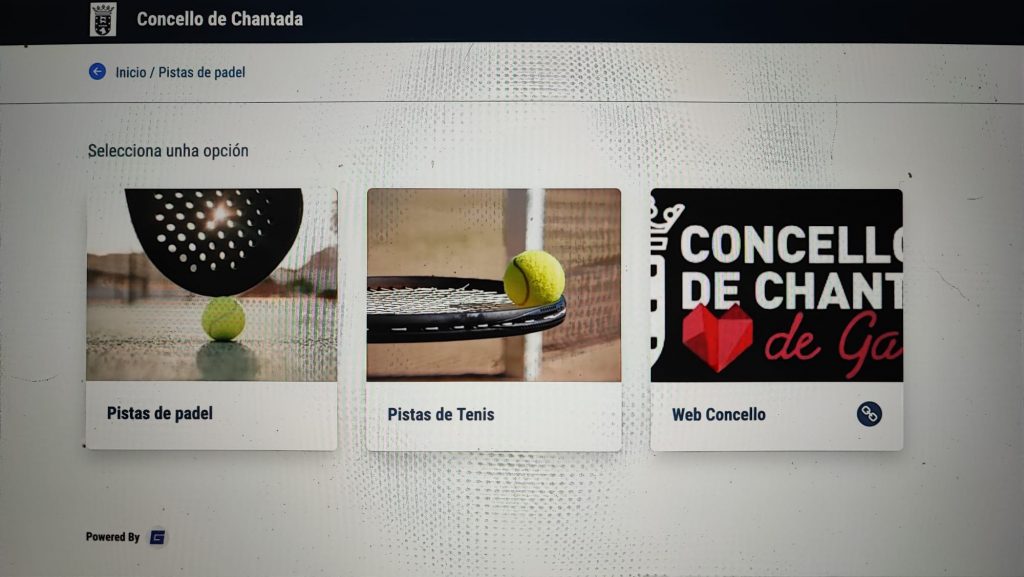Image resolution: width=1024 pixels, height=577 pixels.
Task: Open the Pistas de padel card
Action: coord(211,318)
